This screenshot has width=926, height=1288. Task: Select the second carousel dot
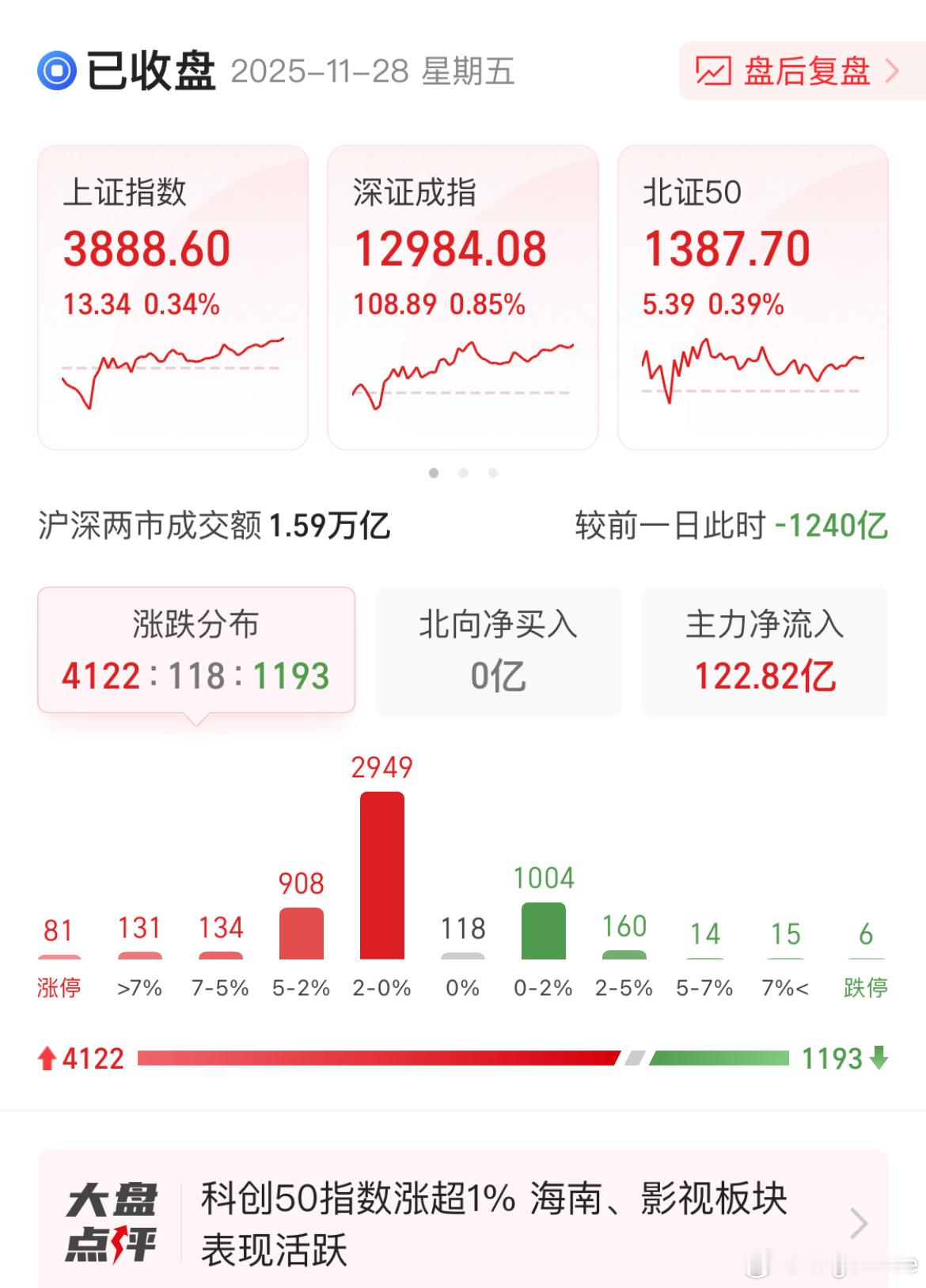point(463,472)
